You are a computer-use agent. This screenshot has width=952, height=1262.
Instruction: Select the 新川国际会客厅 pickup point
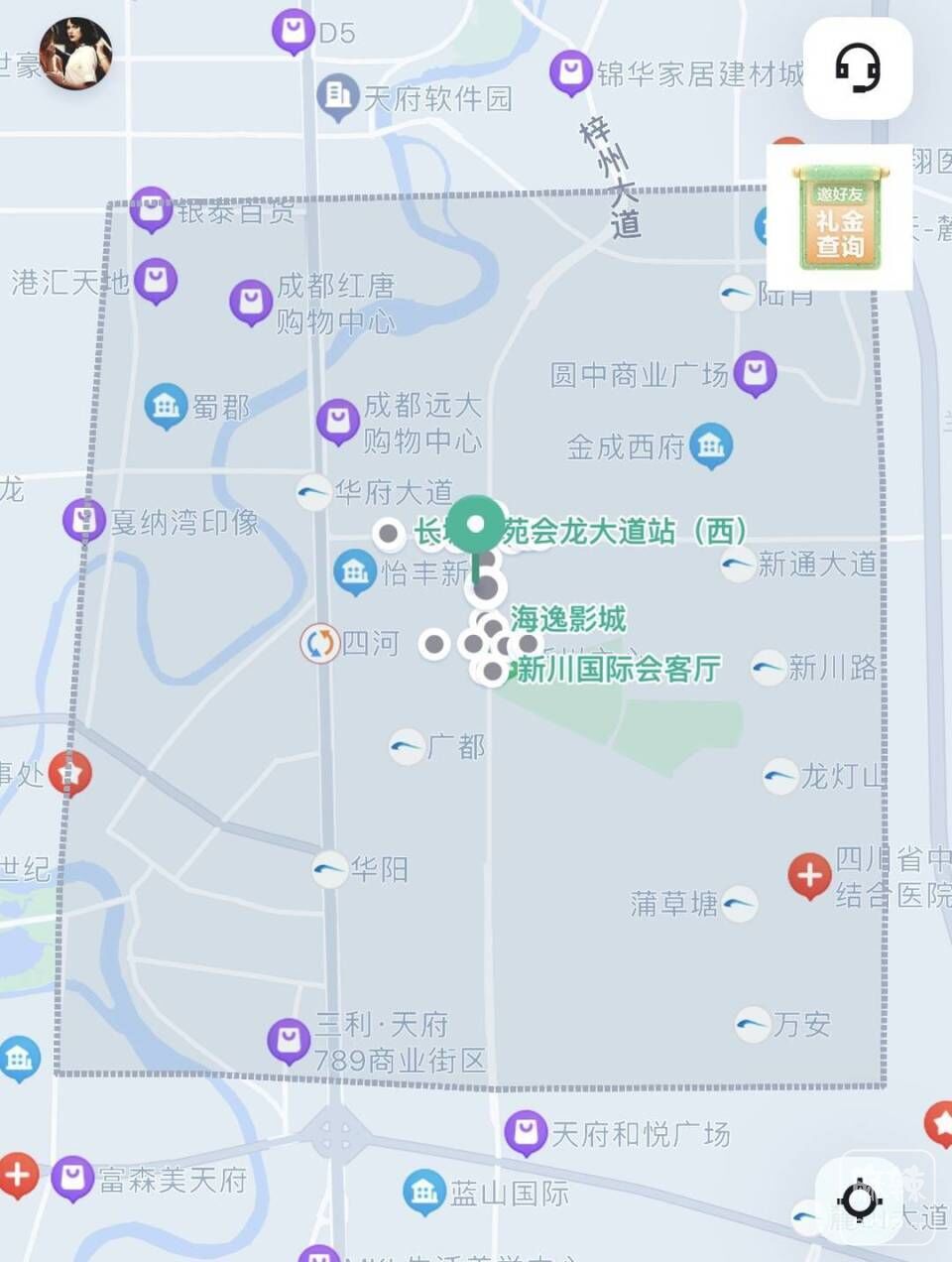tap(617, 669)
